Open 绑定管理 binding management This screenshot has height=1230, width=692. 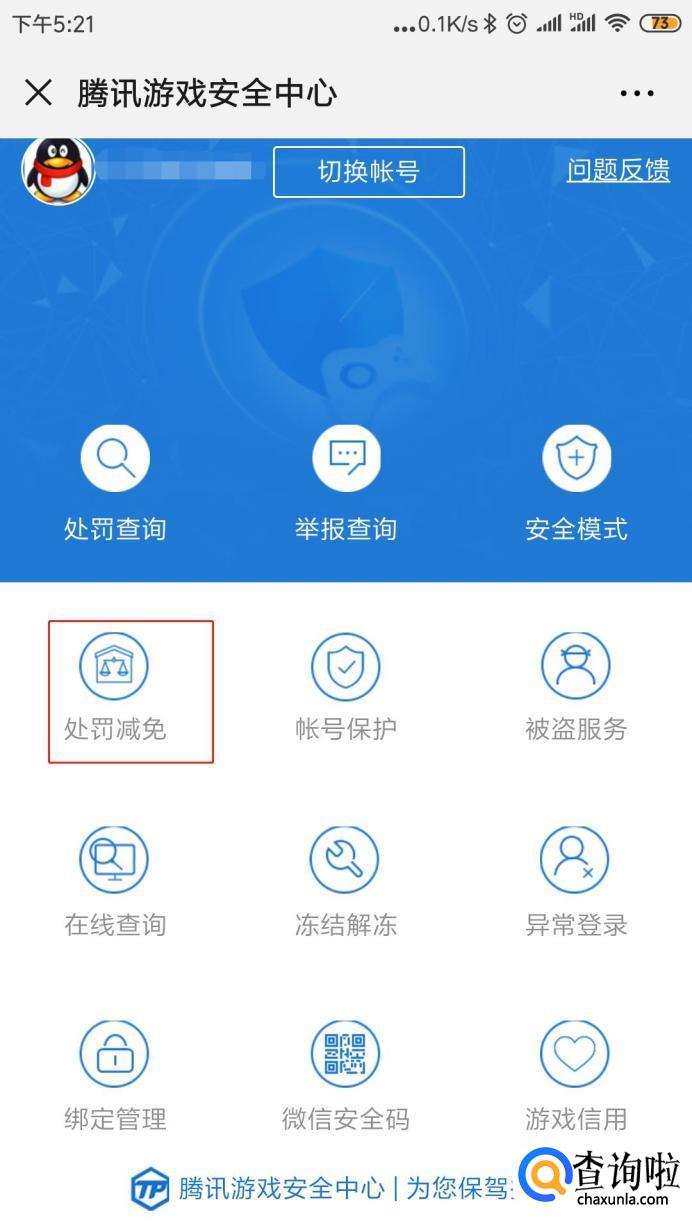tap(115, 1076)
